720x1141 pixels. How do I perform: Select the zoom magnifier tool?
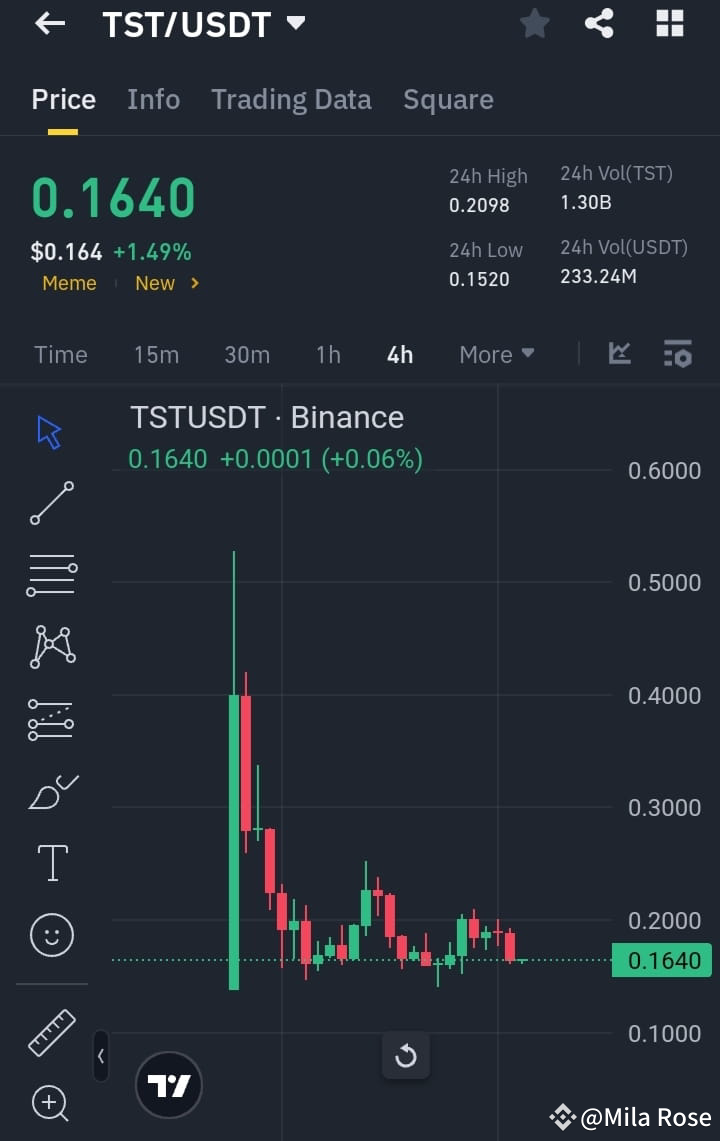click(x=50, y=1103)
